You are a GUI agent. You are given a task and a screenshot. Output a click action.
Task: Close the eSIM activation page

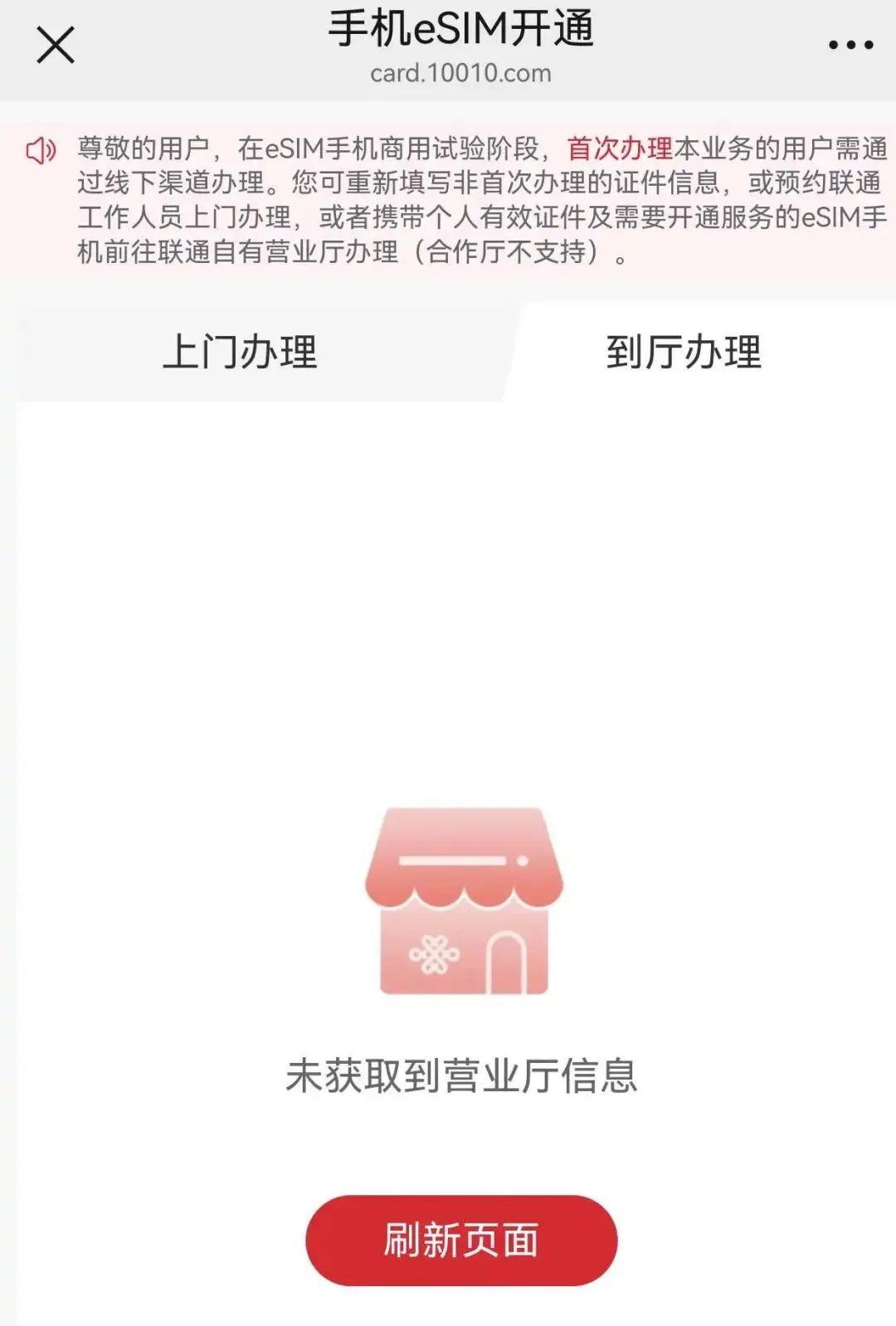56,45
